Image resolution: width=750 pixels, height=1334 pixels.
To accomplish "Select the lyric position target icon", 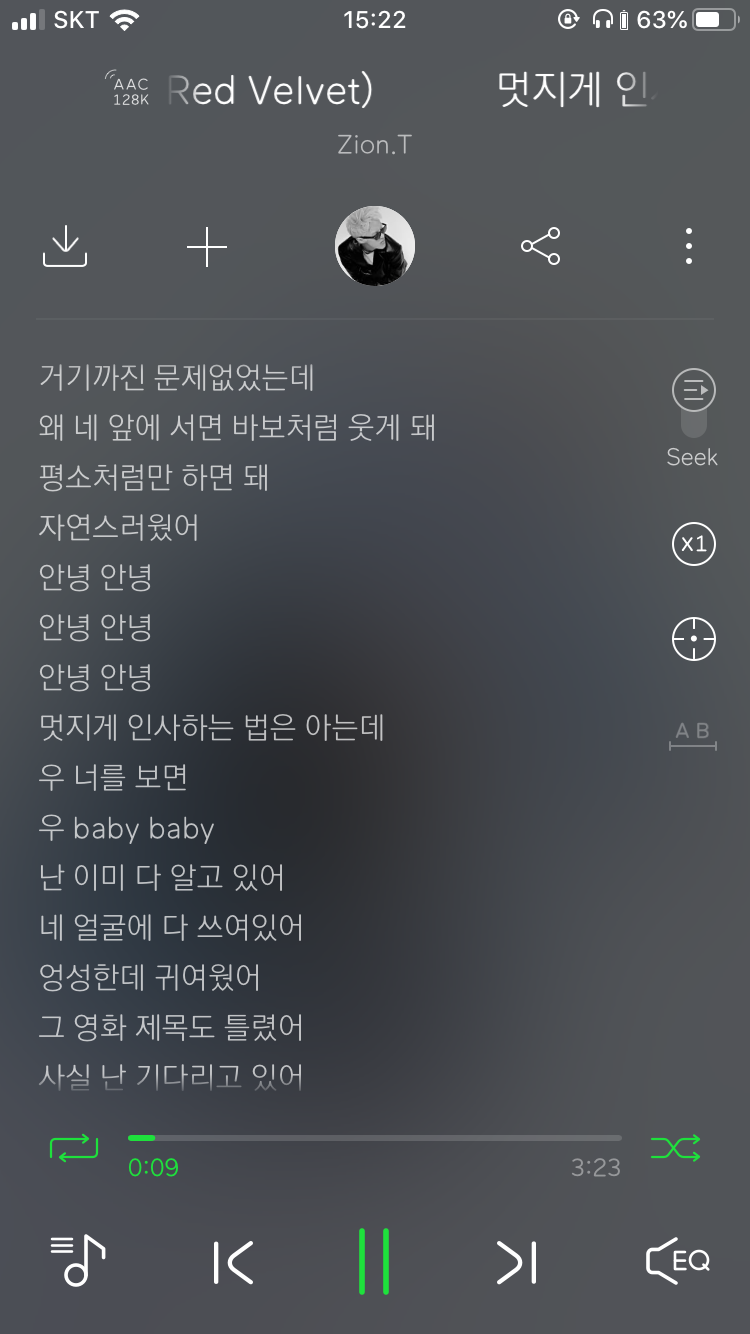I will coord(692,637).
